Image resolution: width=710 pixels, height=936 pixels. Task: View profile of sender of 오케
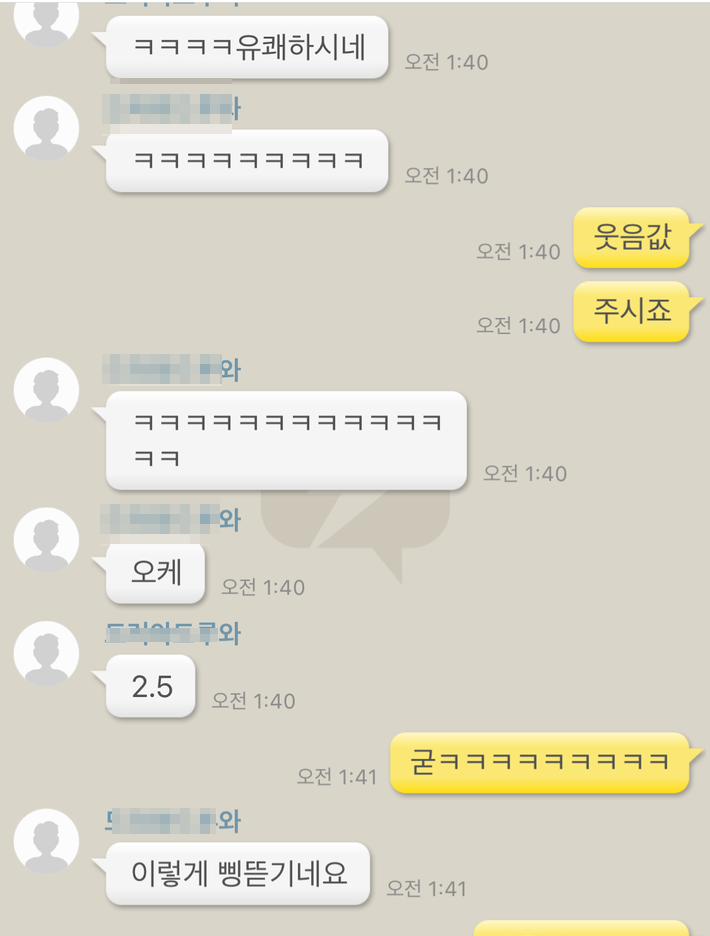point(46,540)
